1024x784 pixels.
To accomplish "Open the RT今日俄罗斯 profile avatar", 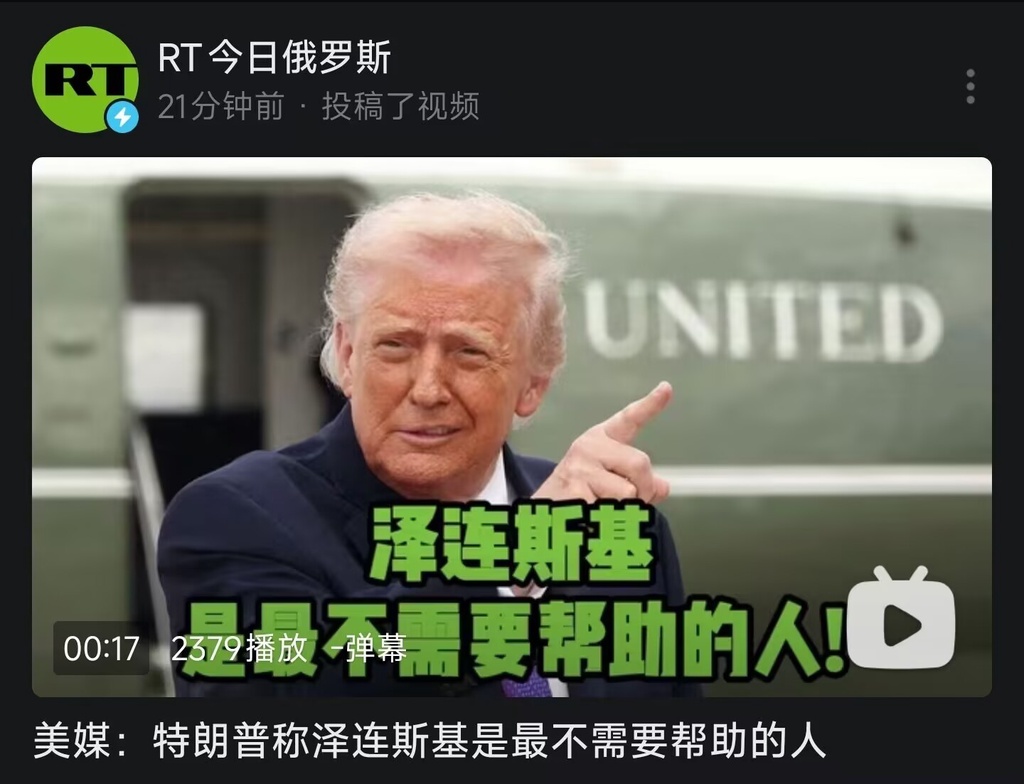I will point(84,80).
